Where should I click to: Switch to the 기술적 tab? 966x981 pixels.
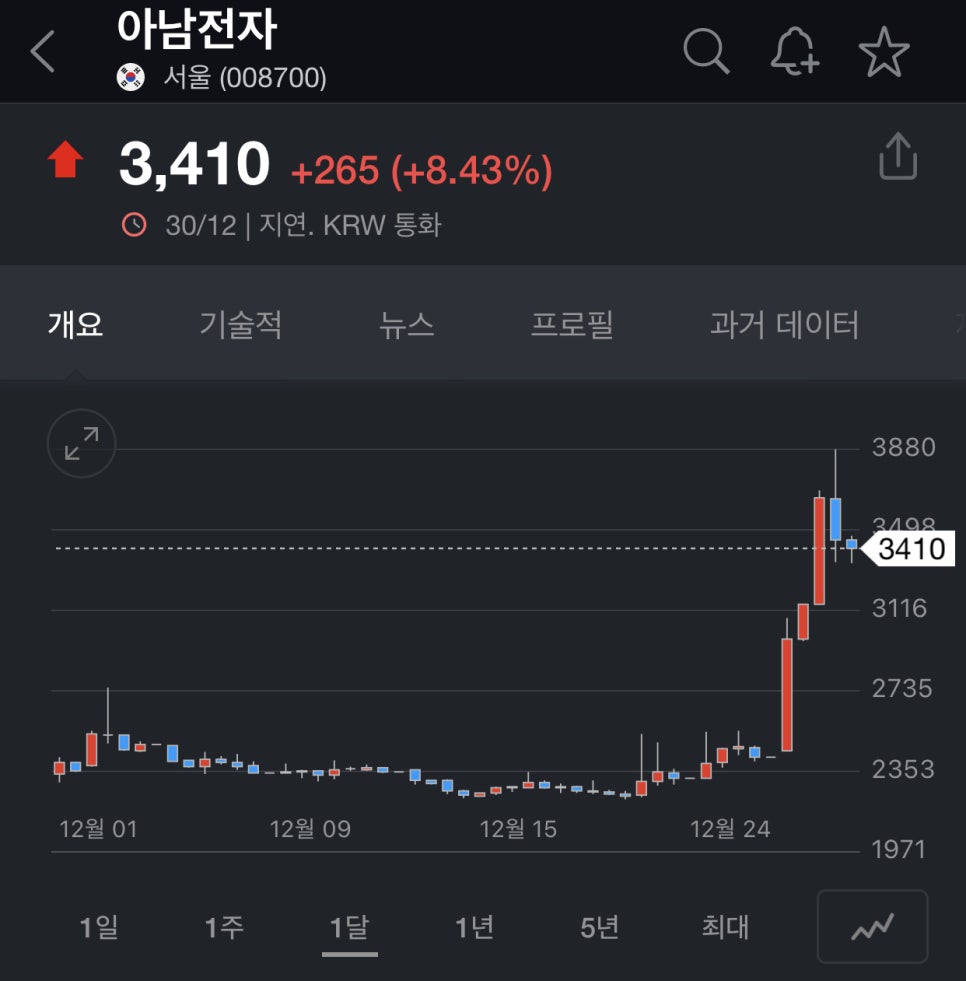240,324
